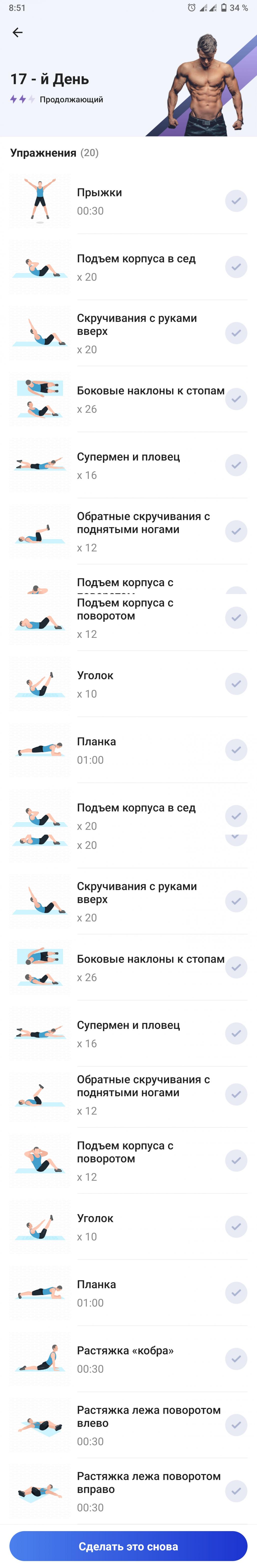Tap the Сделать это снова button
The width and height of the screenshot is (257, 1568).
click(x=128, y=1546)
